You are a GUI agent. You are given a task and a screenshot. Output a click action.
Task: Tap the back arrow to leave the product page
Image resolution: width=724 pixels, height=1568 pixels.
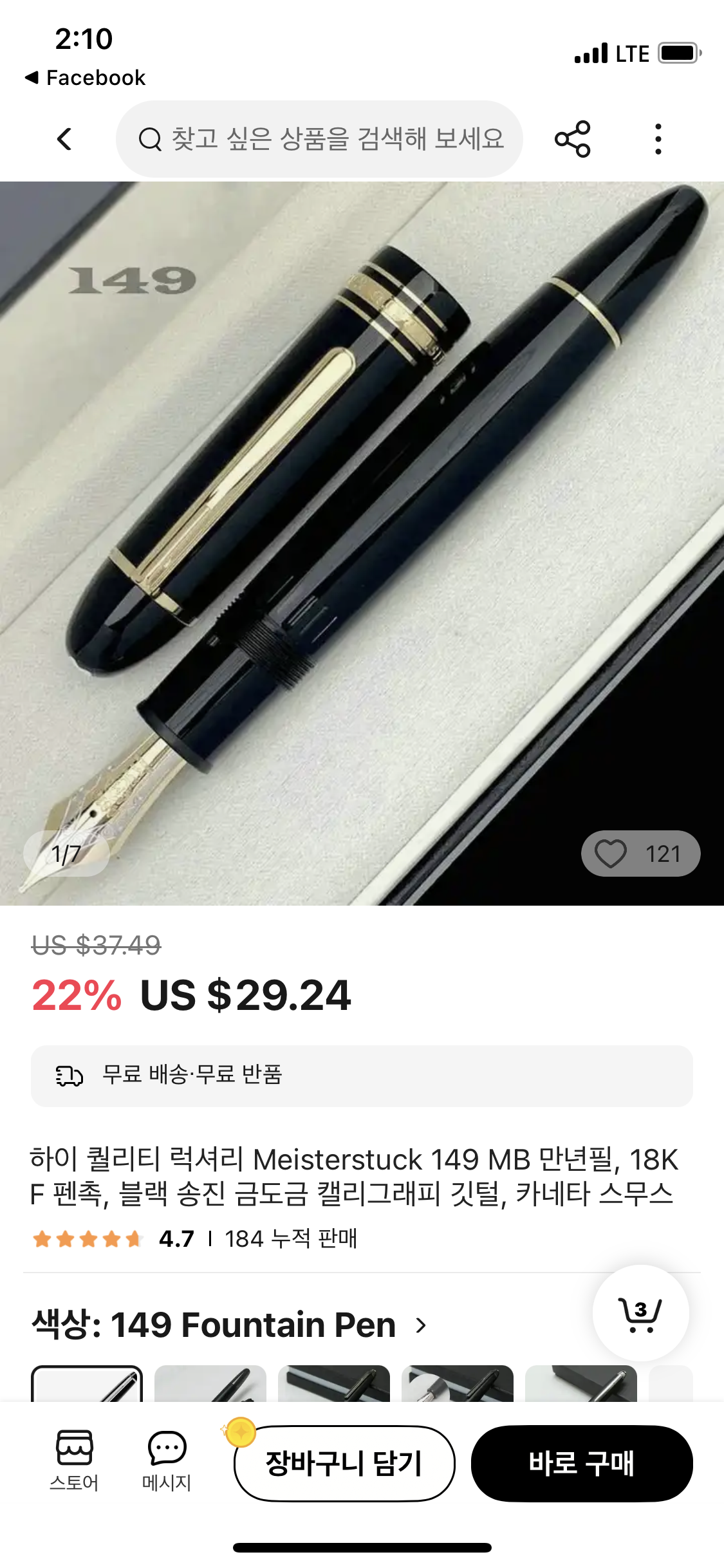point(66,140)
